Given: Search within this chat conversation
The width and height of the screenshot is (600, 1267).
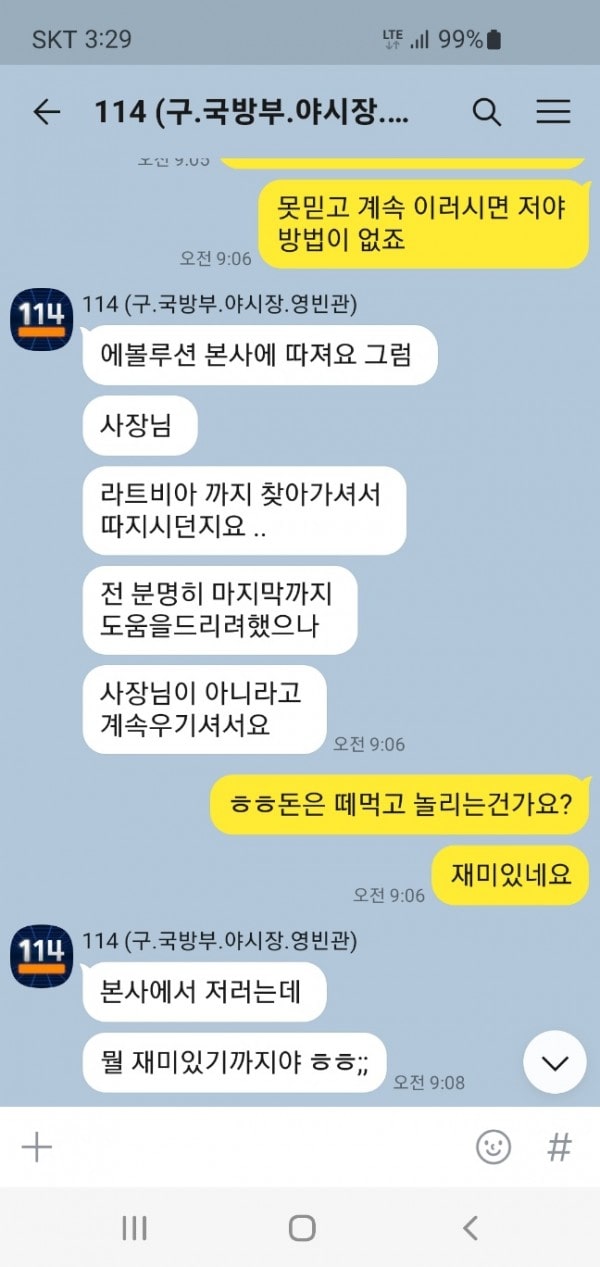Looking at the screenshot, I should pyautogui.click(x=486, y=112).
